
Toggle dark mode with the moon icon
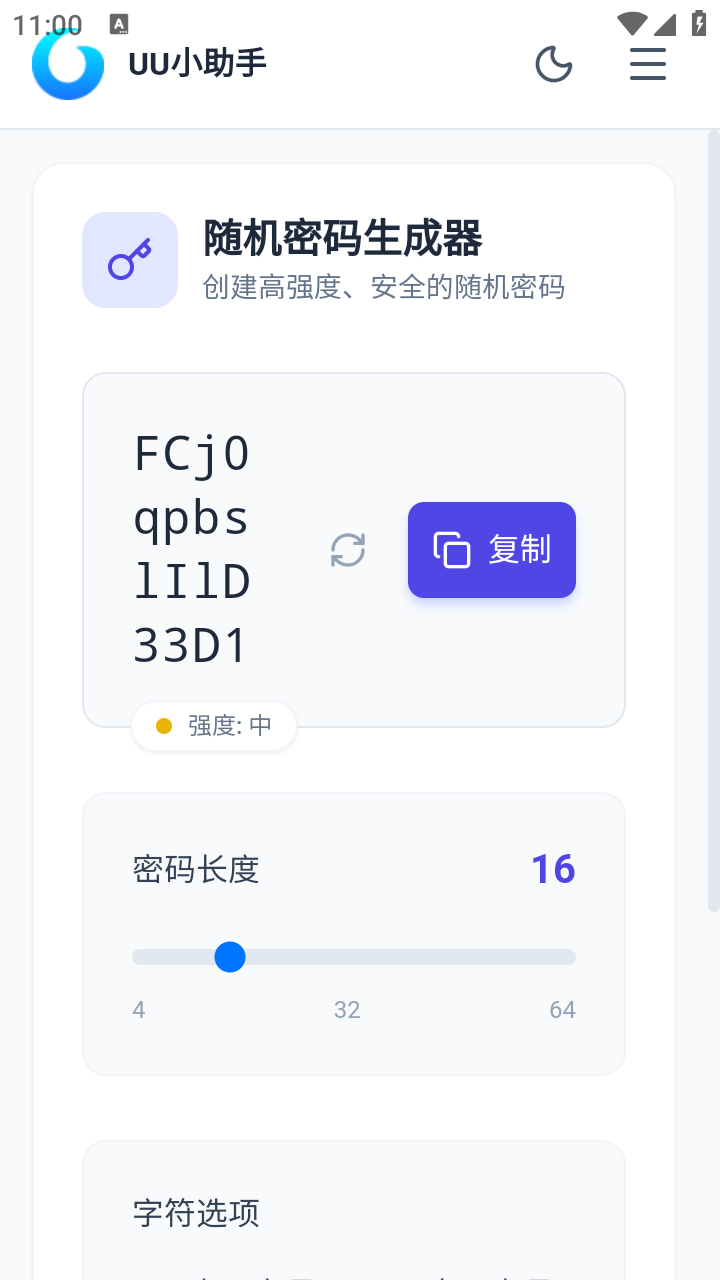tap(554, 63)
